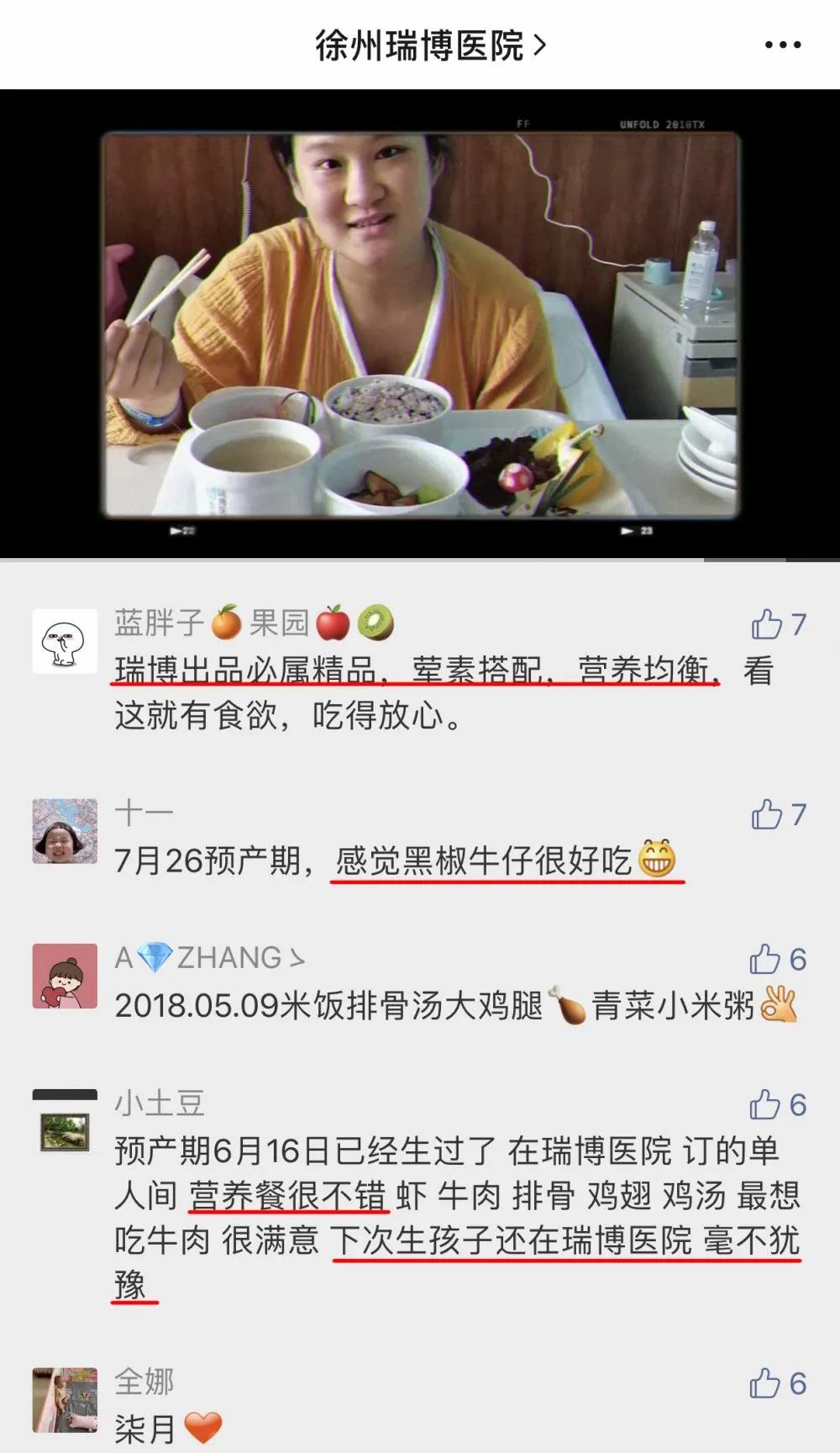Open the 徐州瑞博医院 account page
Screen dimensions: 840x1453
point(428,45)
